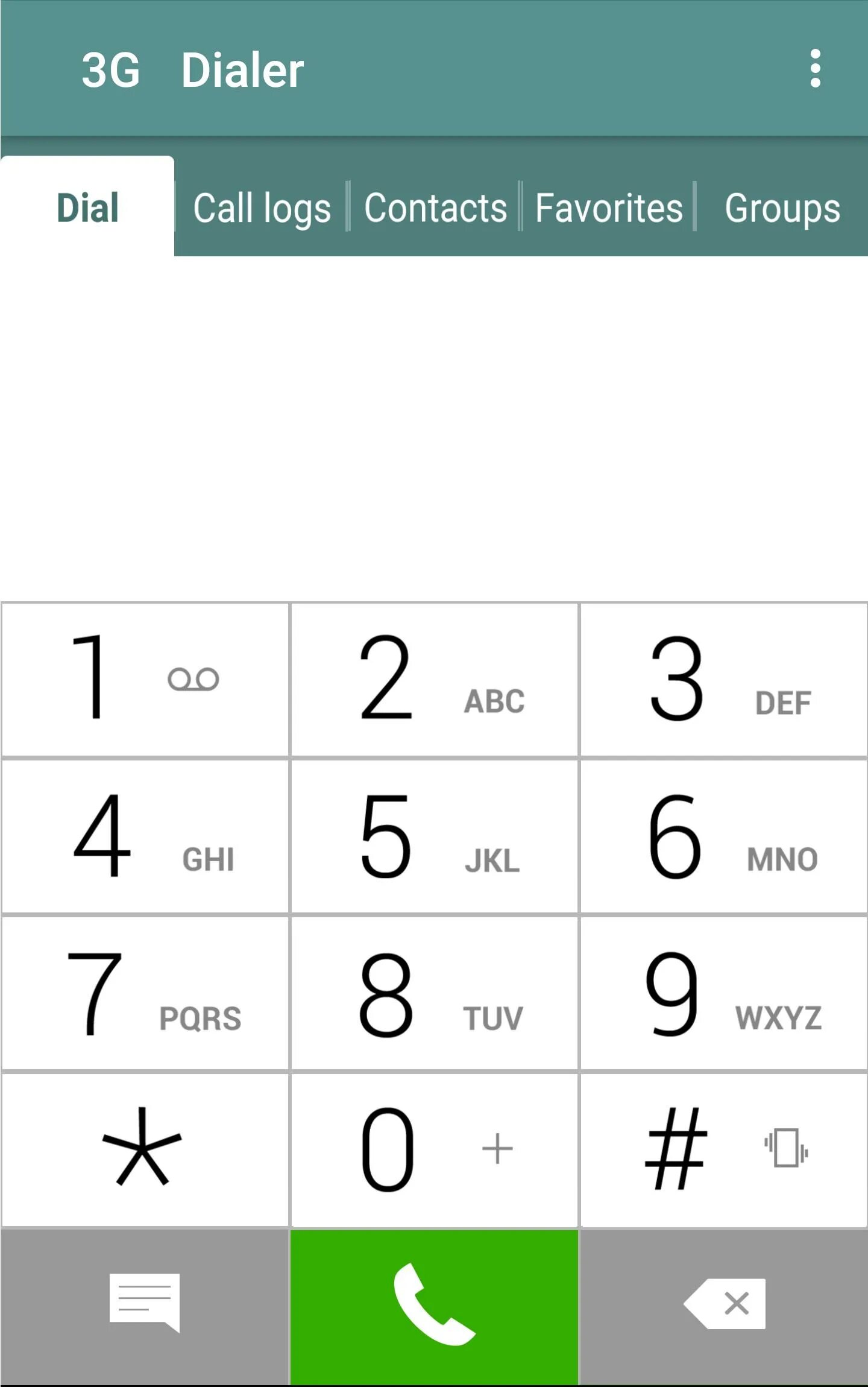
Task: Tap the 5 JKL key
Action: pos(434,836)
